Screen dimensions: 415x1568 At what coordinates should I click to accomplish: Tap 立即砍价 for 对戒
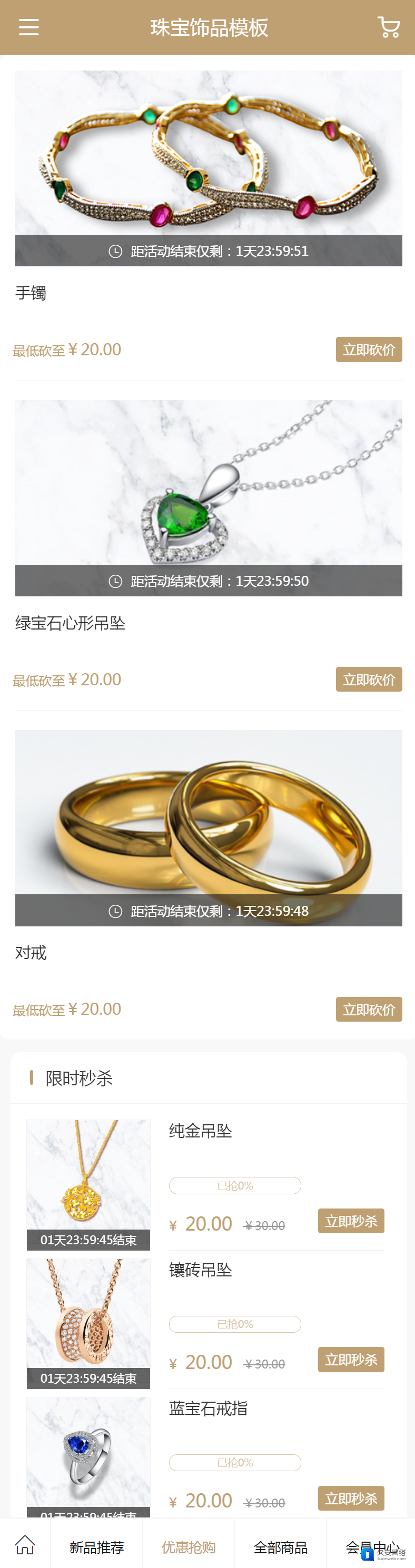(369, 1009)
